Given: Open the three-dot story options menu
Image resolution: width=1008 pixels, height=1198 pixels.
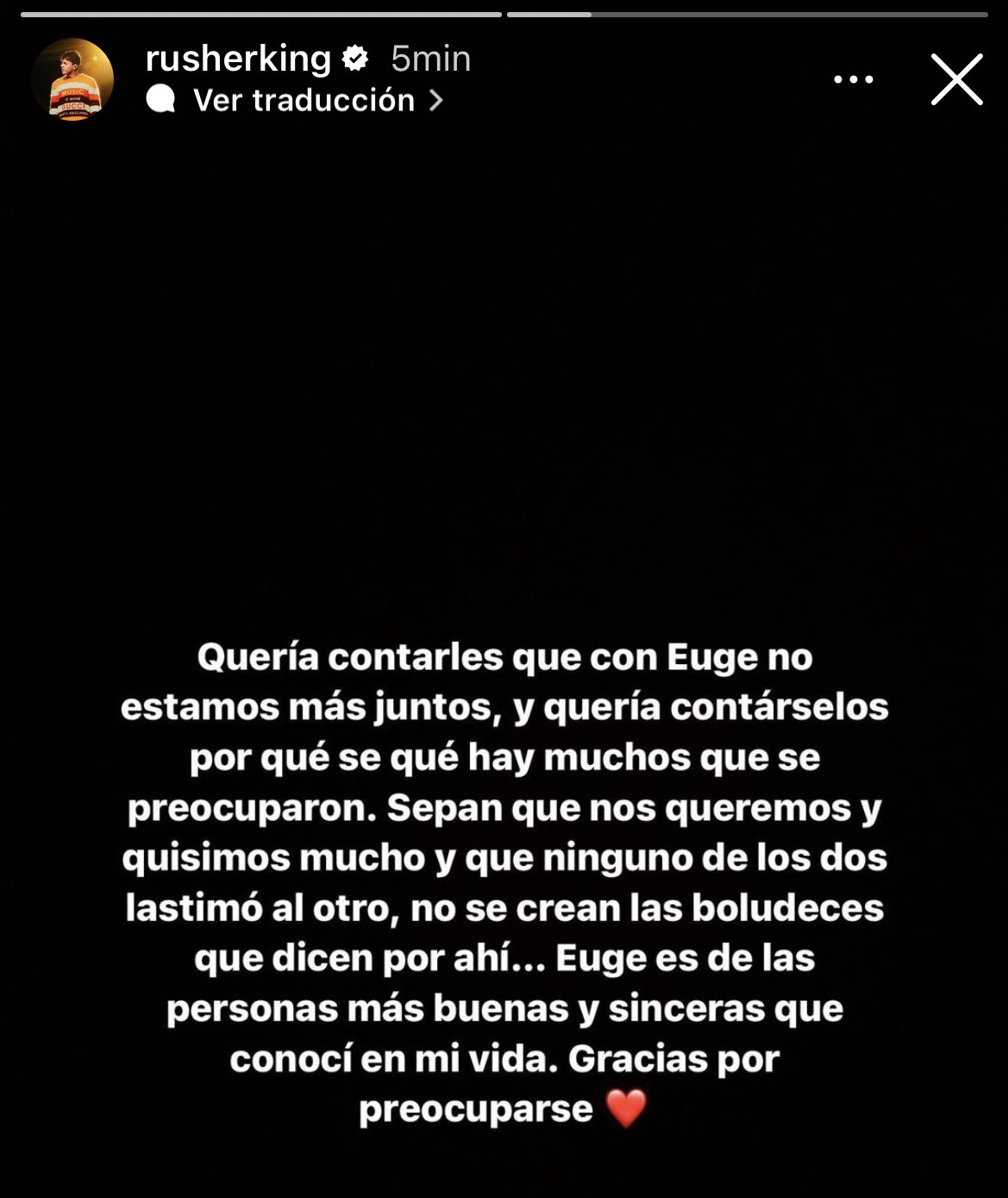Looking at the screenshot, I should [853, 79].
